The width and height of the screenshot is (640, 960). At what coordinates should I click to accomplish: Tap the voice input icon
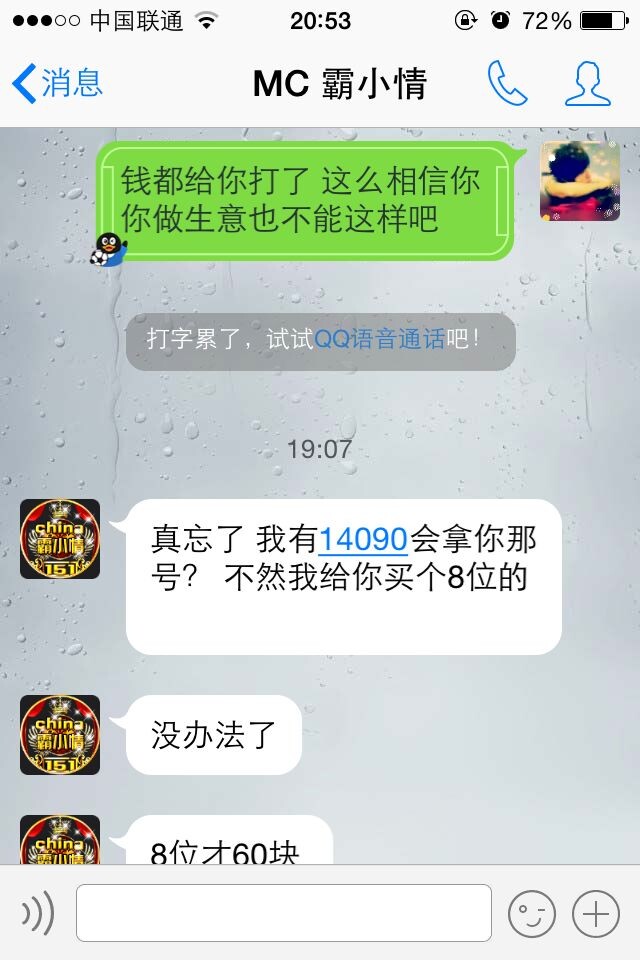37,912
